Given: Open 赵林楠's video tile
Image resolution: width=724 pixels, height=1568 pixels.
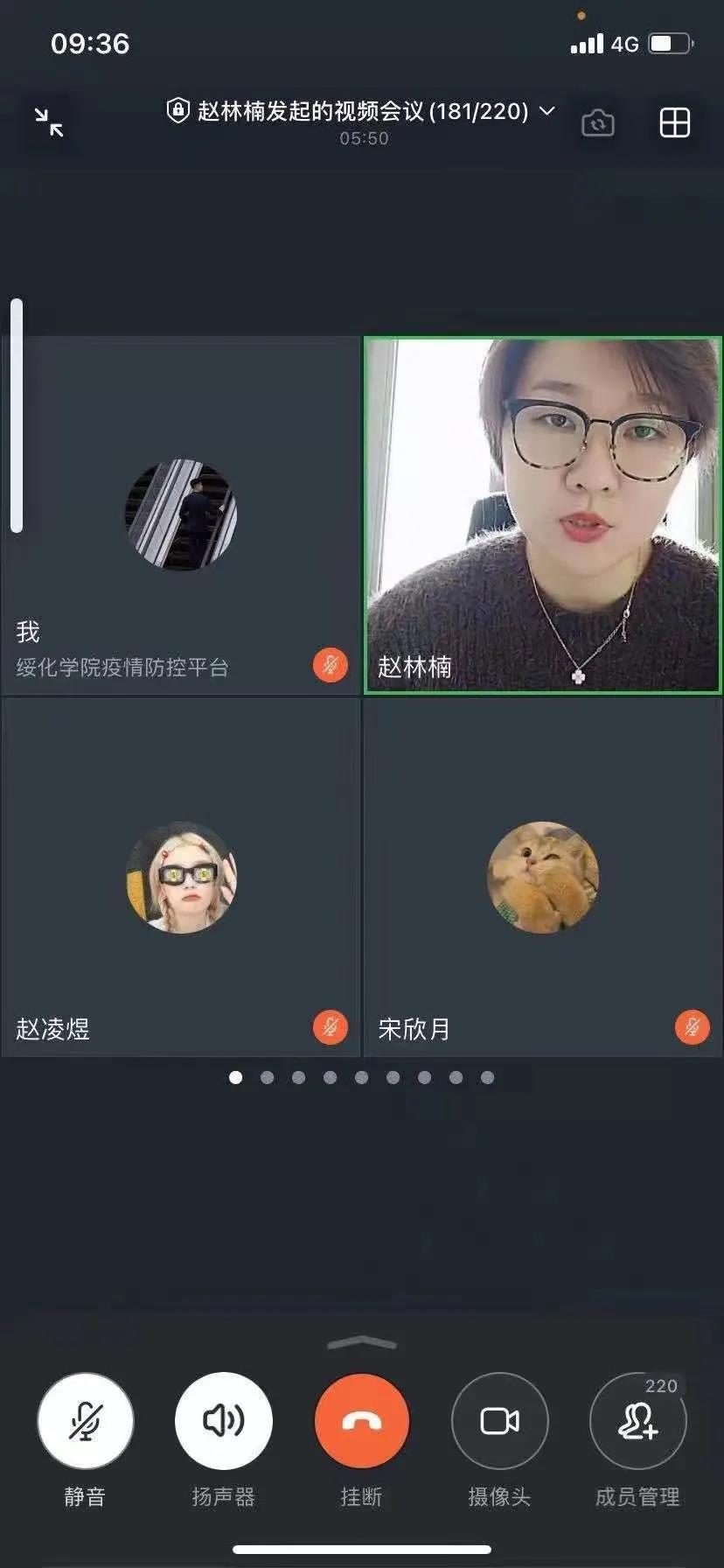Looking at the screenshot, I should [543, 515].
